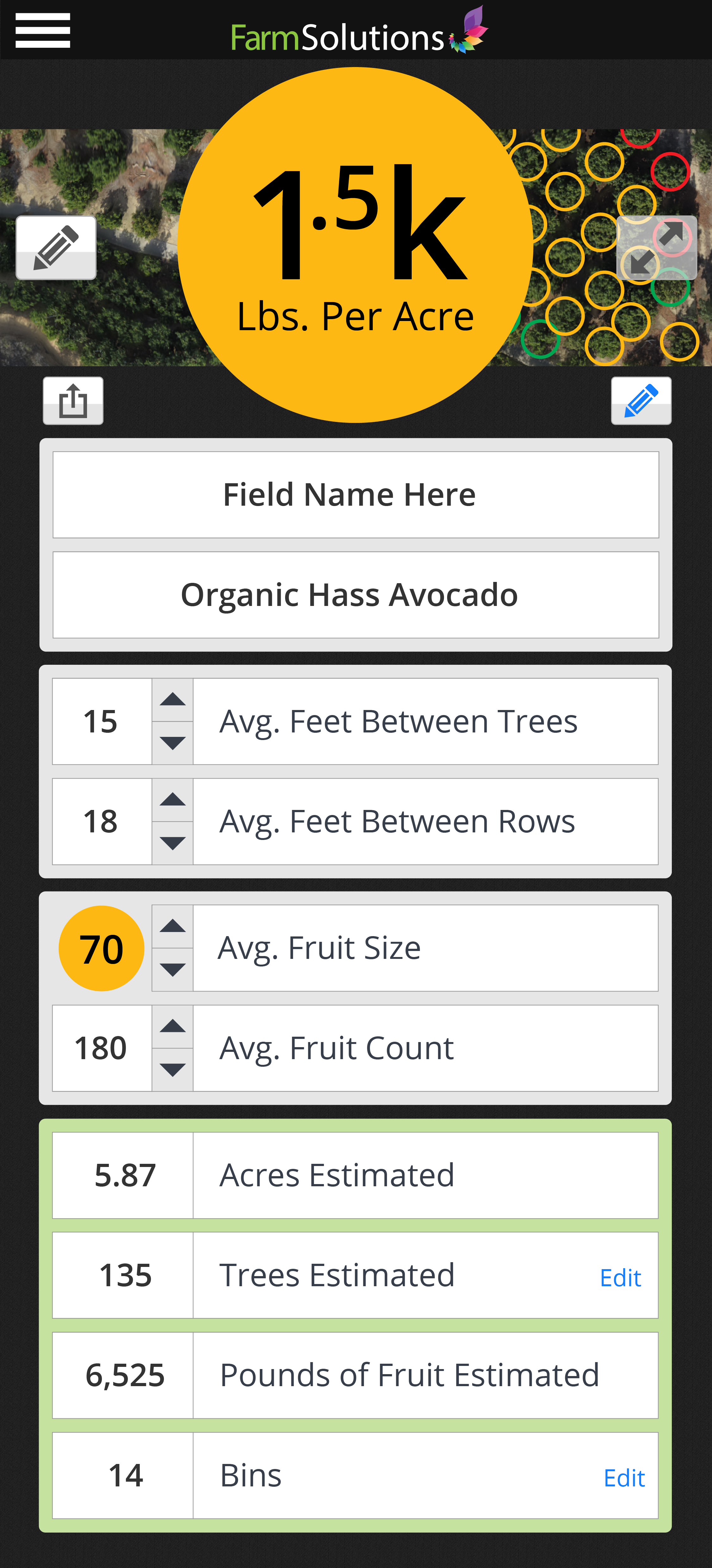The width and height of the screenshot is (712, 1568).
Task: Increase Avg. Fruit Count
Action: pyautogui.click(x=173, y=1027)
